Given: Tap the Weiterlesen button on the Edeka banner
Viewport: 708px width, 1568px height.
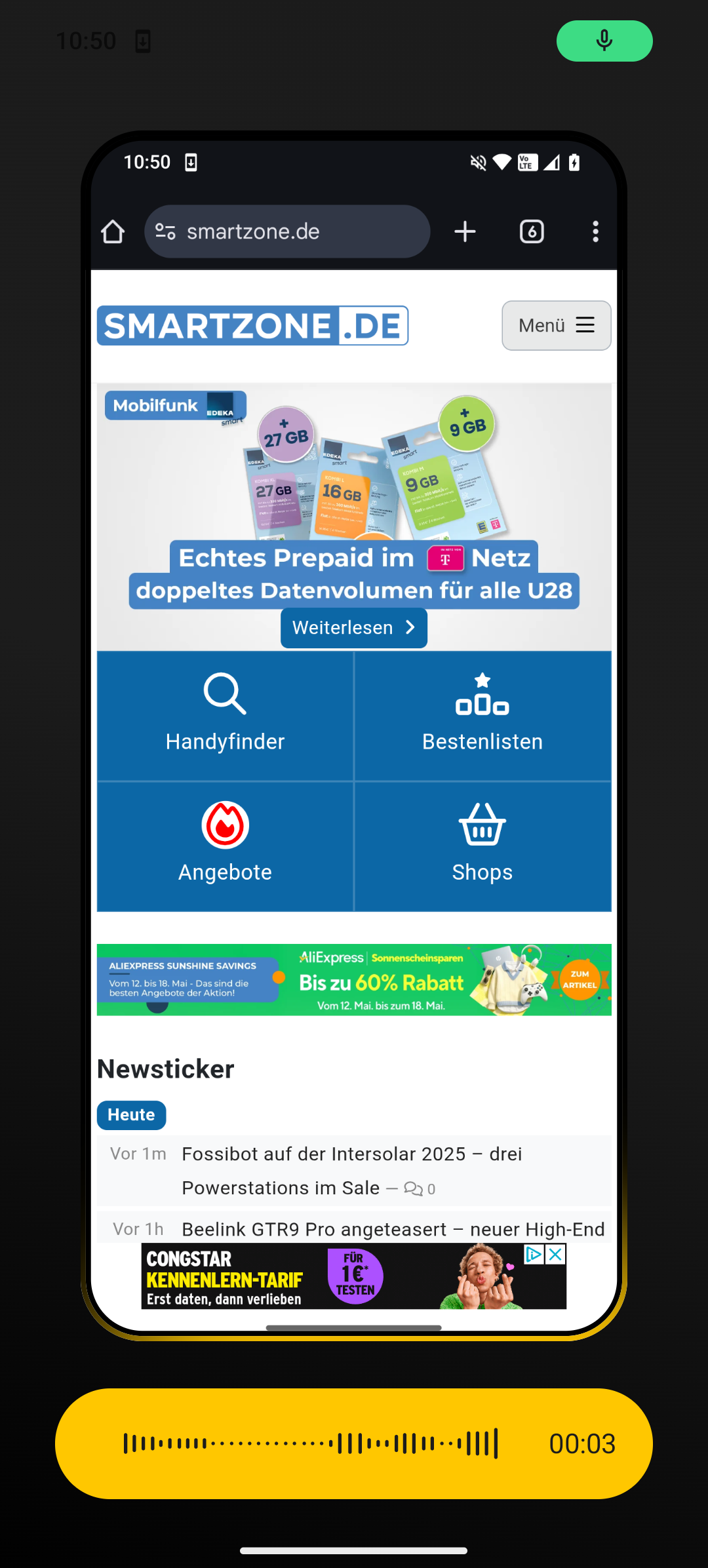Looking at the screenshot, I should pos(354,628).
